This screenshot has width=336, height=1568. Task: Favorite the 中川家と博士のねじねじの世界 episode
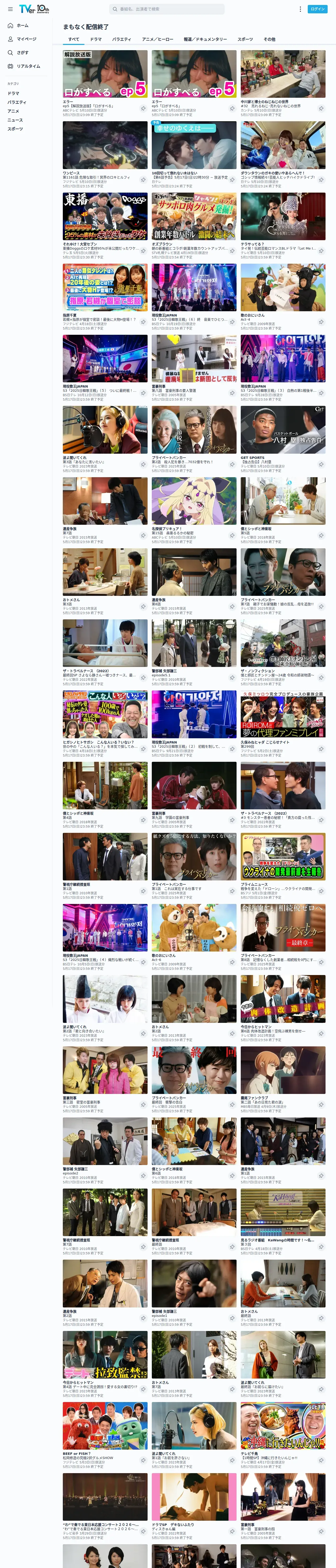click(x=321, y=109)
